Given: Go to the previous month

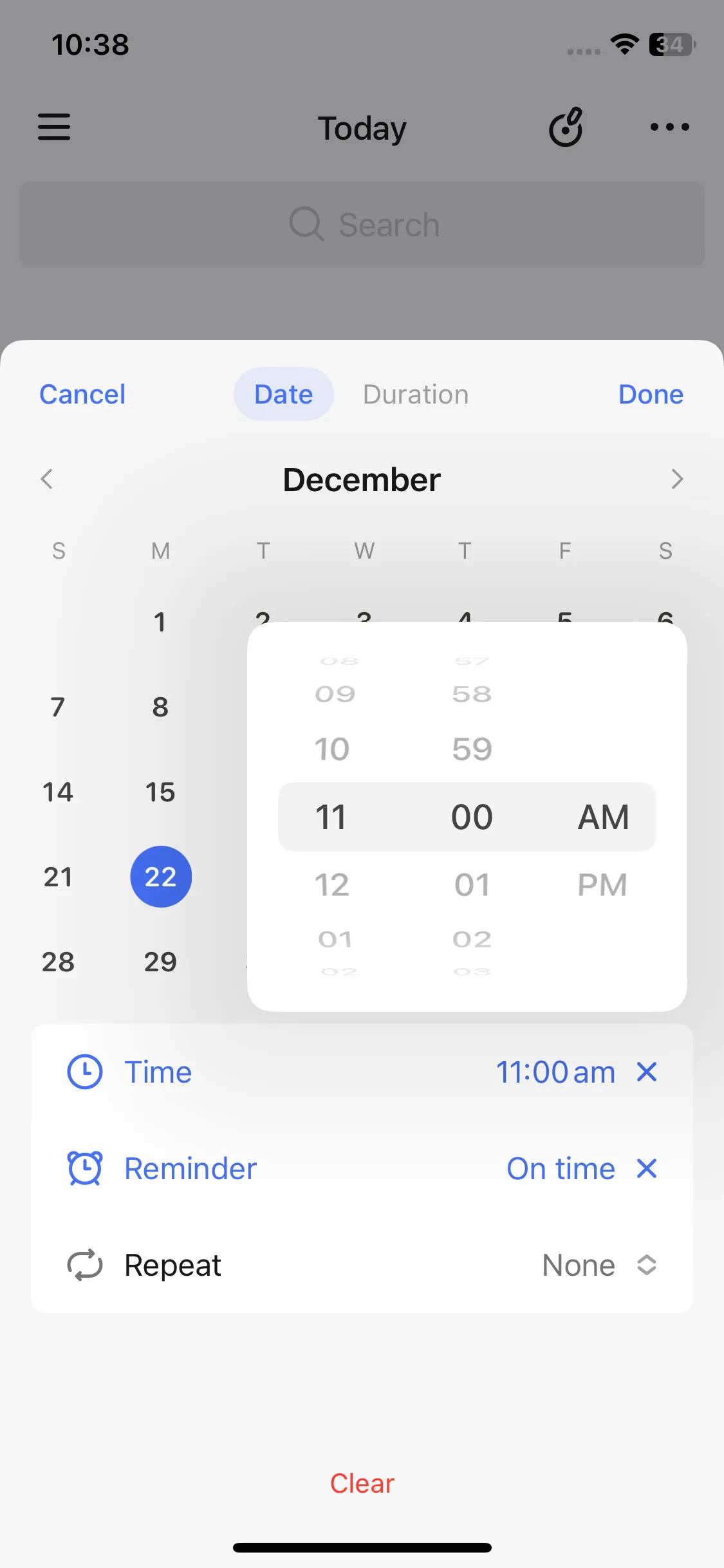Looking at the screenshot, I should click(47, 479).
